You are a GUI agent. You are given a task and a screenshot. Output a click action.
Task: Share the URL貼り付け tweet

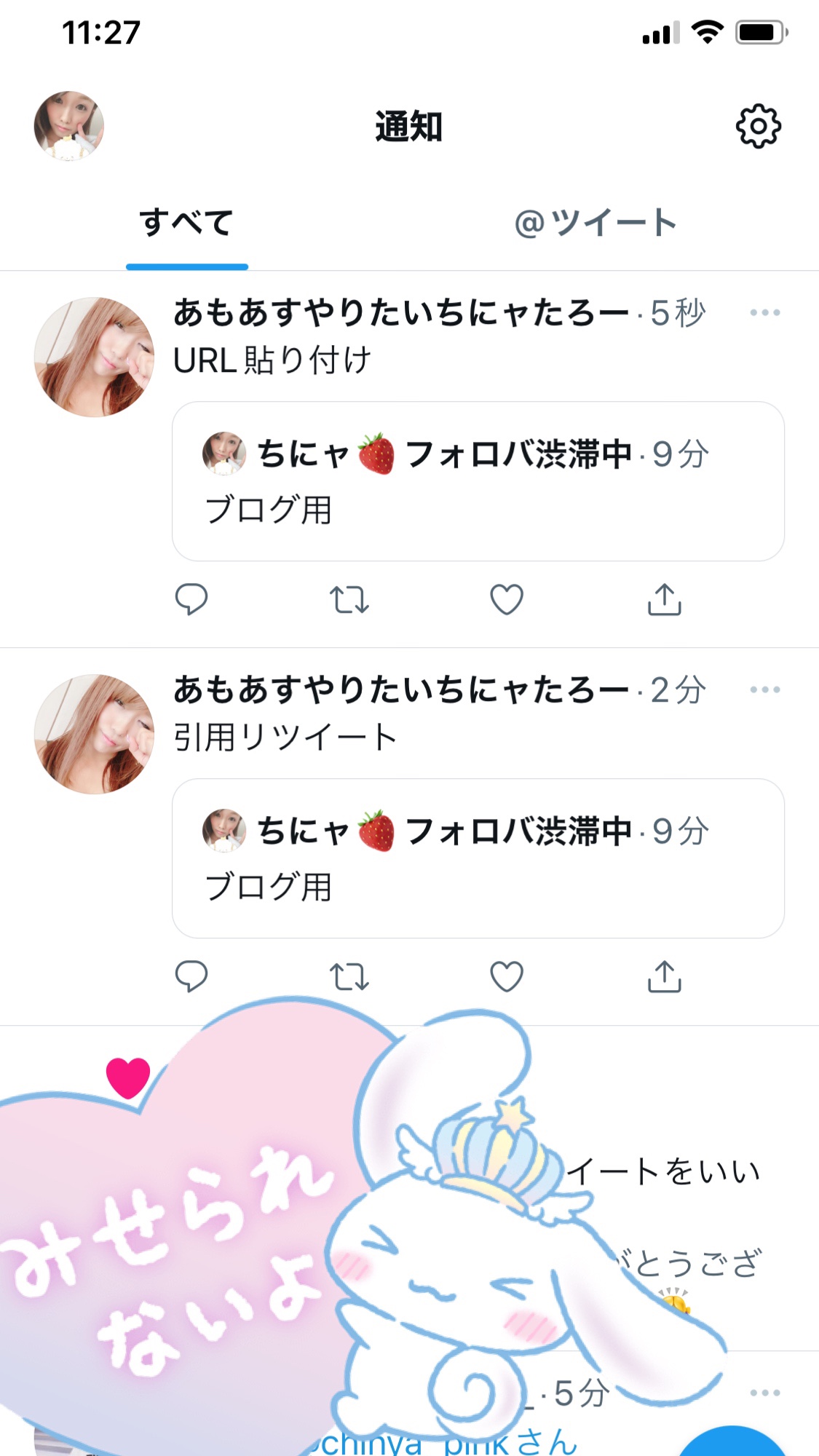pyautogui.click(x=665, y=599)
